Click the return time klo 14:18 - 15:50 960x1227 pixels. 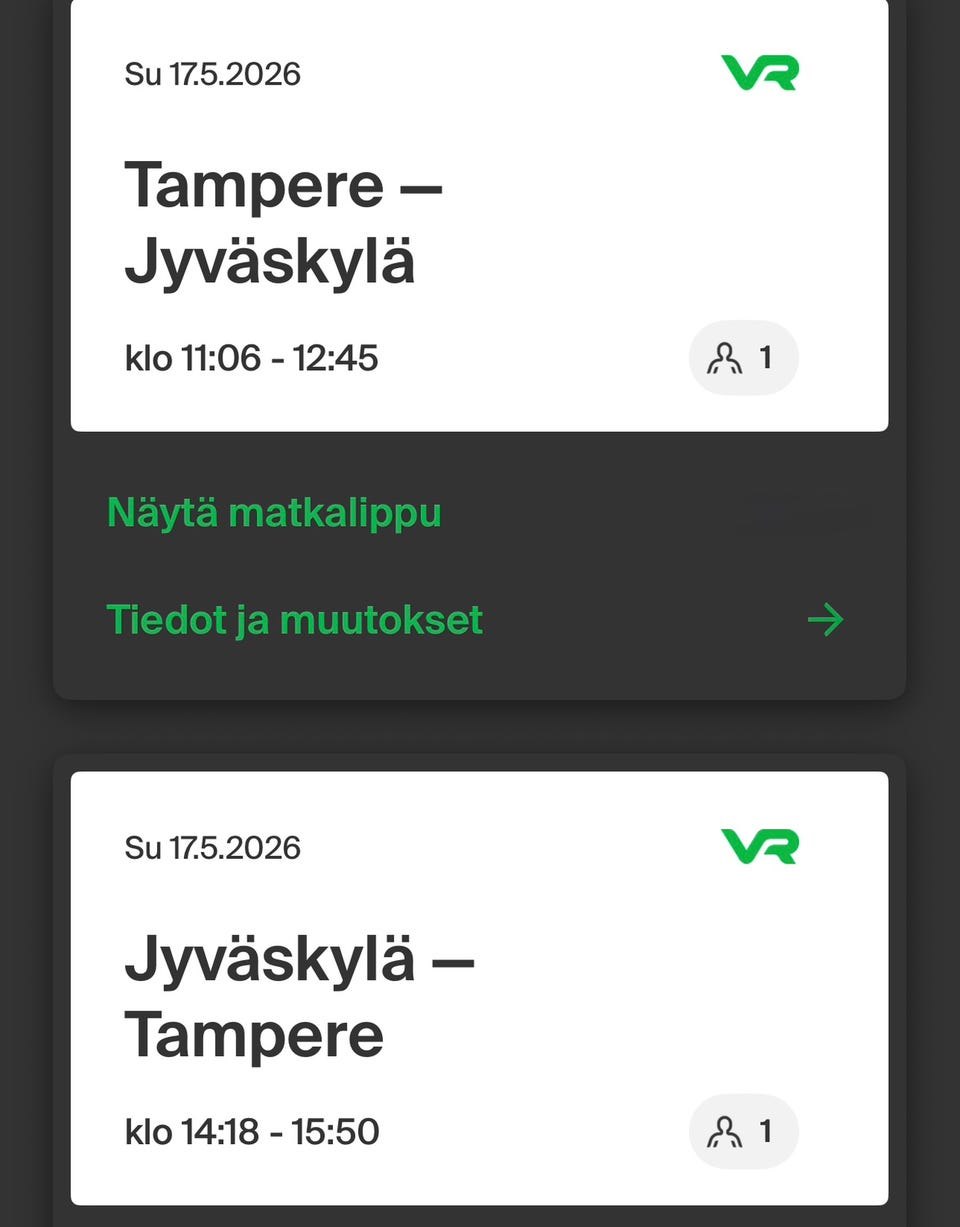click(x=252, y=1131)
